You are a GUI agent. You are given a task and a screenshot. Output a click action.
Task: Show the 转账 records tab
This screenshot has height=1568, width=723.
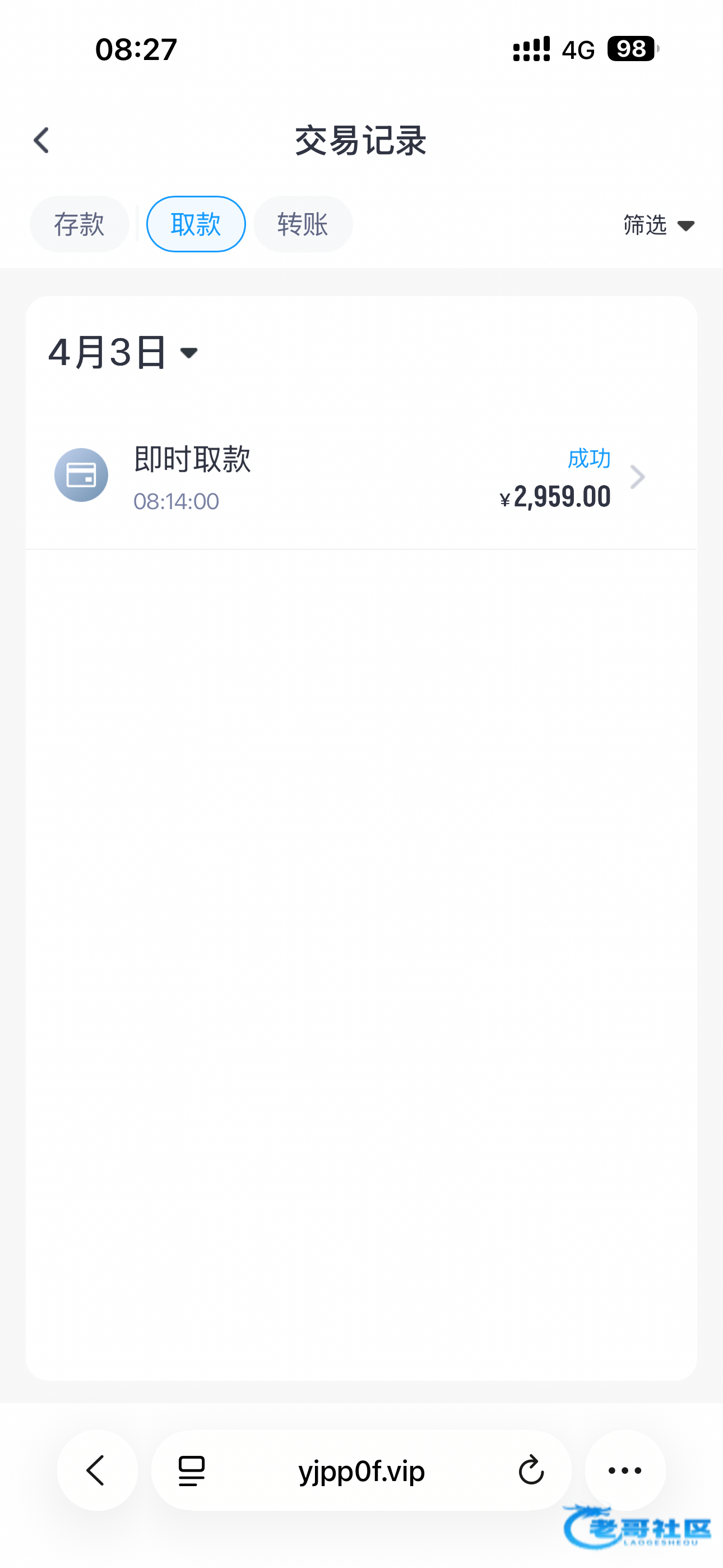[x=303, y=225]
